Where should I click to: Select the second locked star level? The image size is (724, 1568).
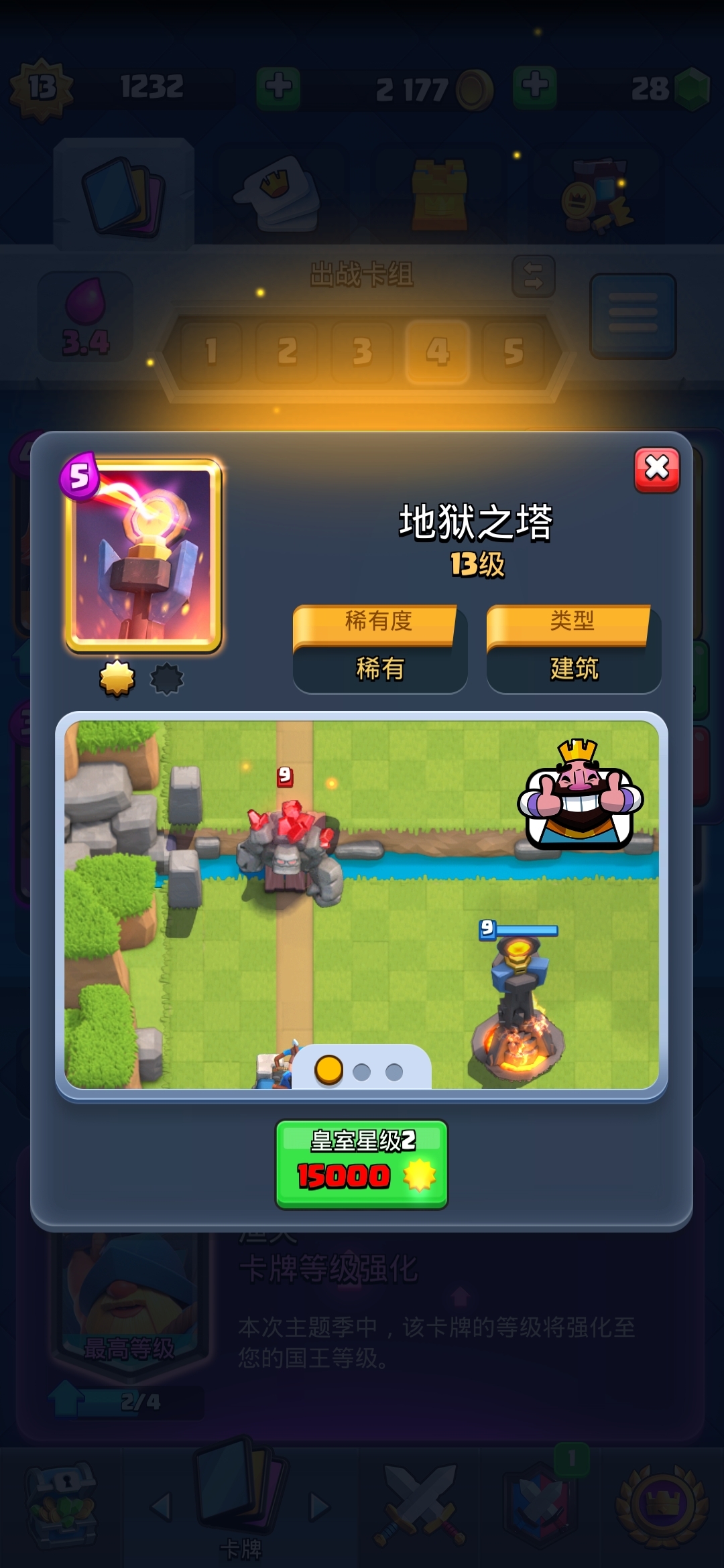tap(166, 679)
